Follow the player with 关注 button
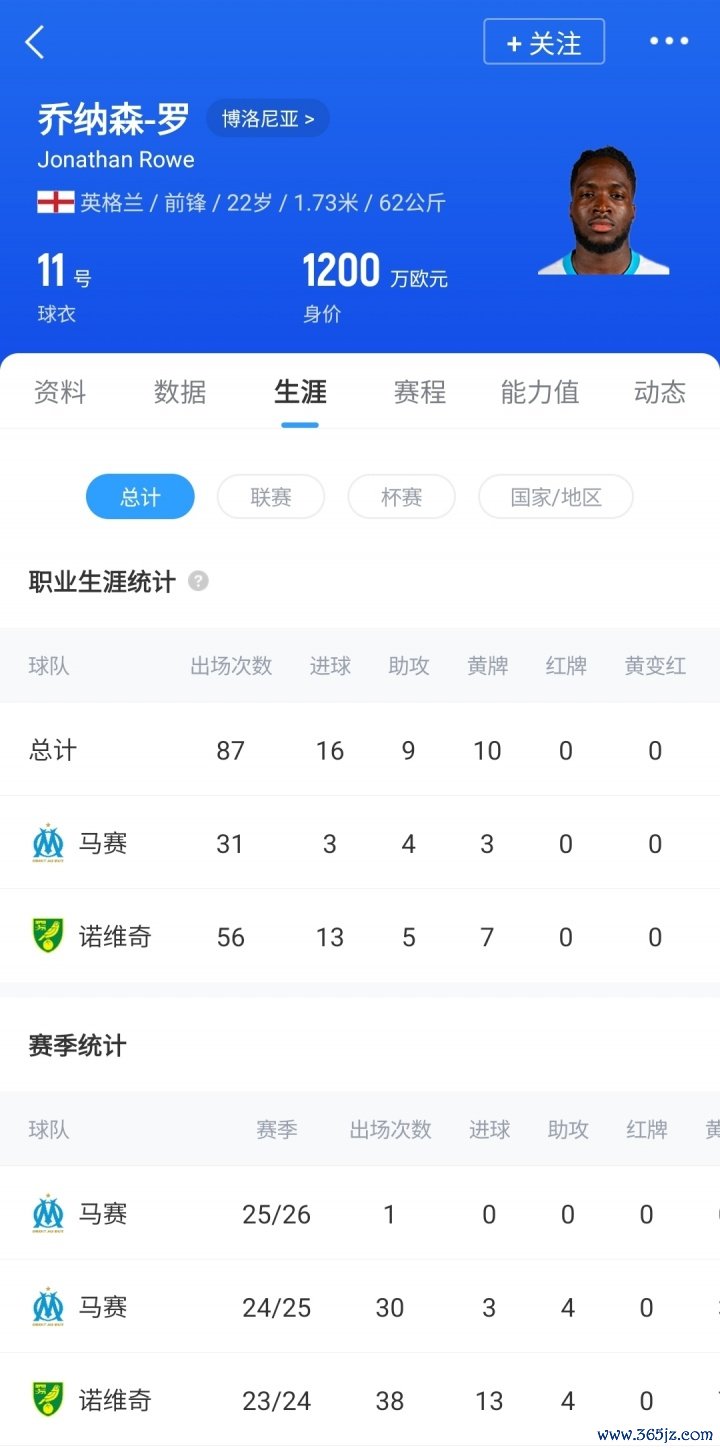Screen dimensions: 720x1450 tap(544, 43)
